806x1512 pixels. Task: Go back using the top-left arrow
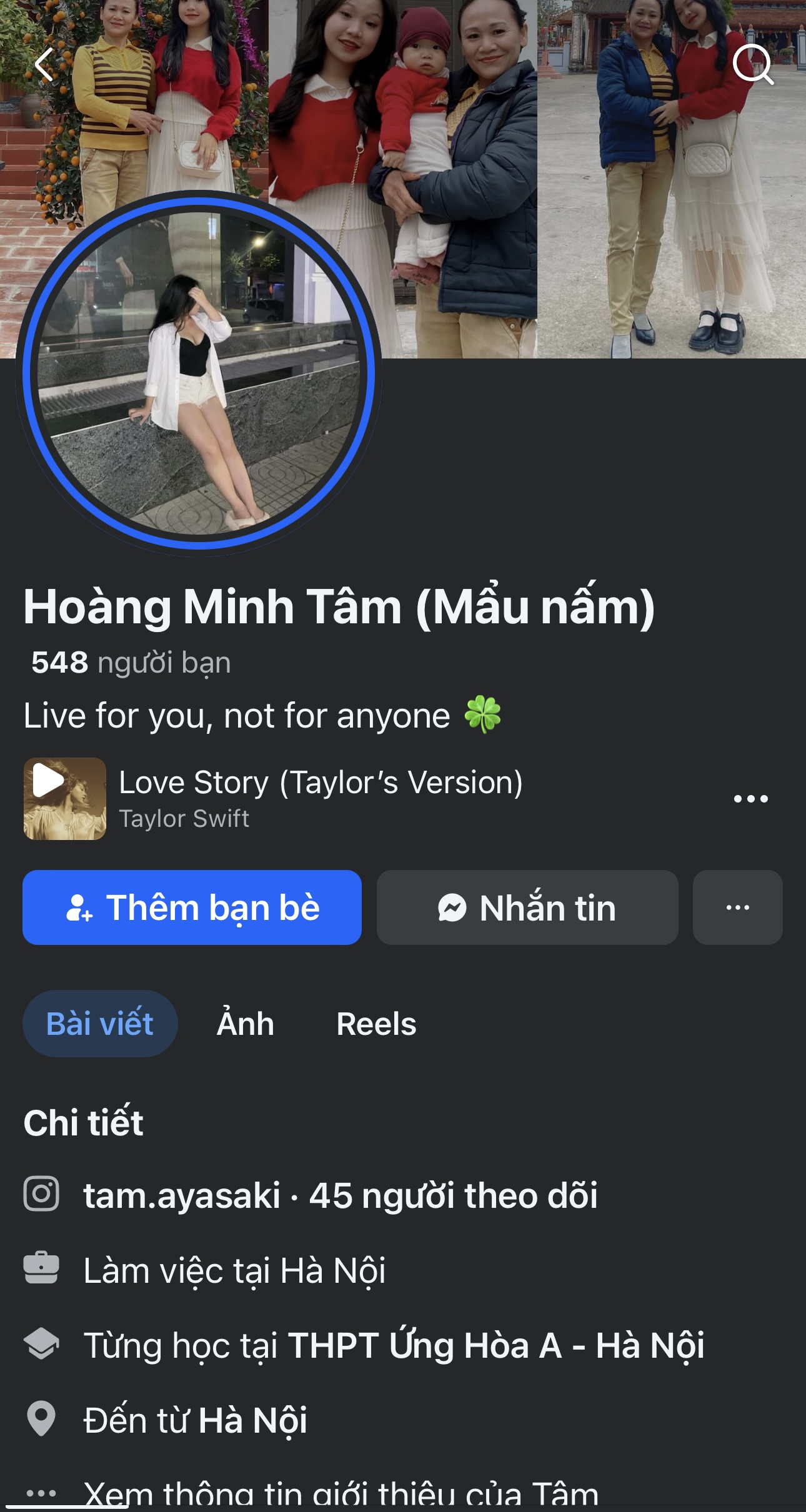point(44,65)
